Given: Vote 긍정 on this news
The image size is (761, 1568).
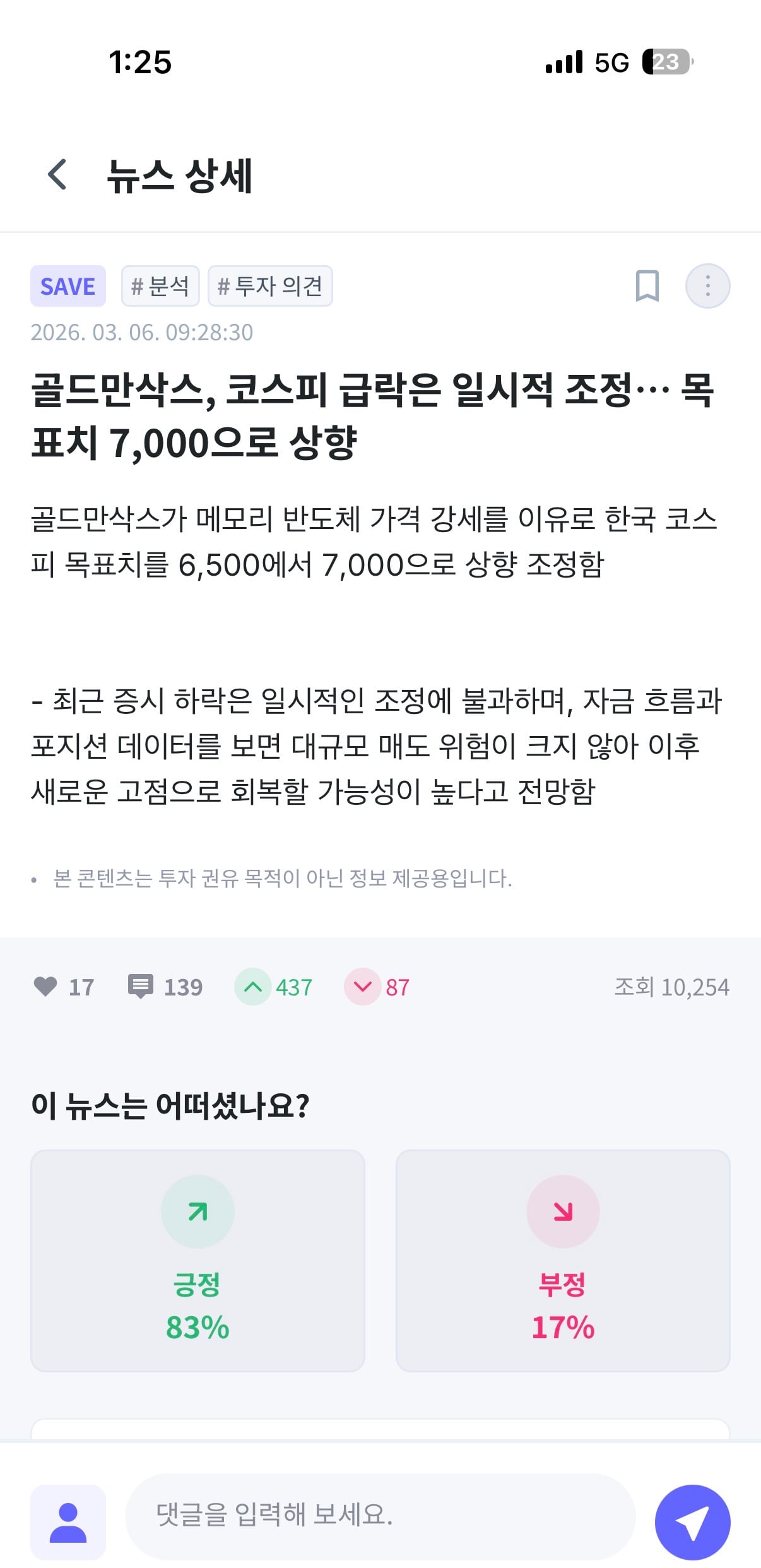Looking at the screenshot, I should point(198,1261).
